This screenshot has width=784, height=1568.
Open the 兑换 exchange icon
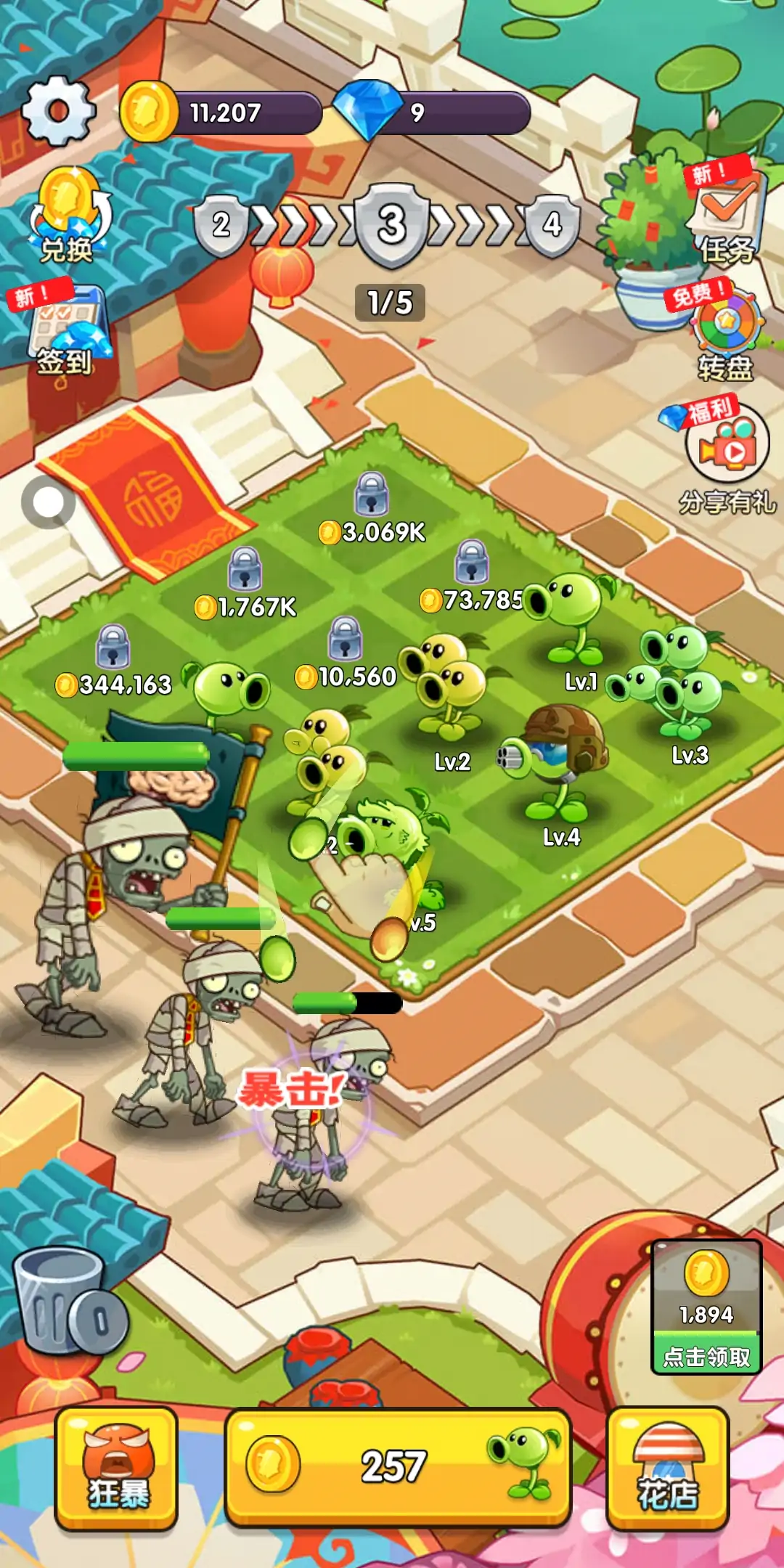click(68, 214)
